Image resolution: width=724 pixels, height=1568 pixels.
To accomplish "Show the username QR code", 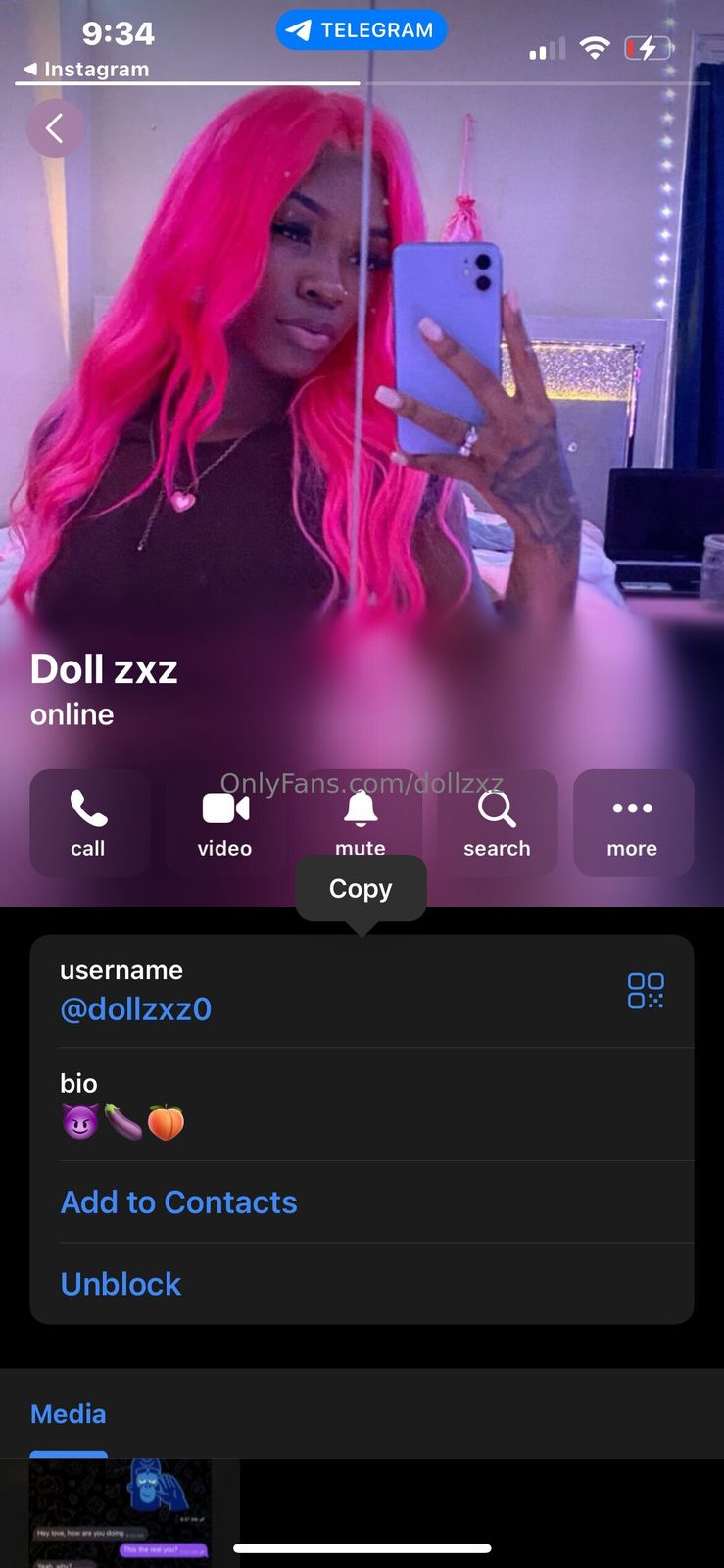I will 646,991.
